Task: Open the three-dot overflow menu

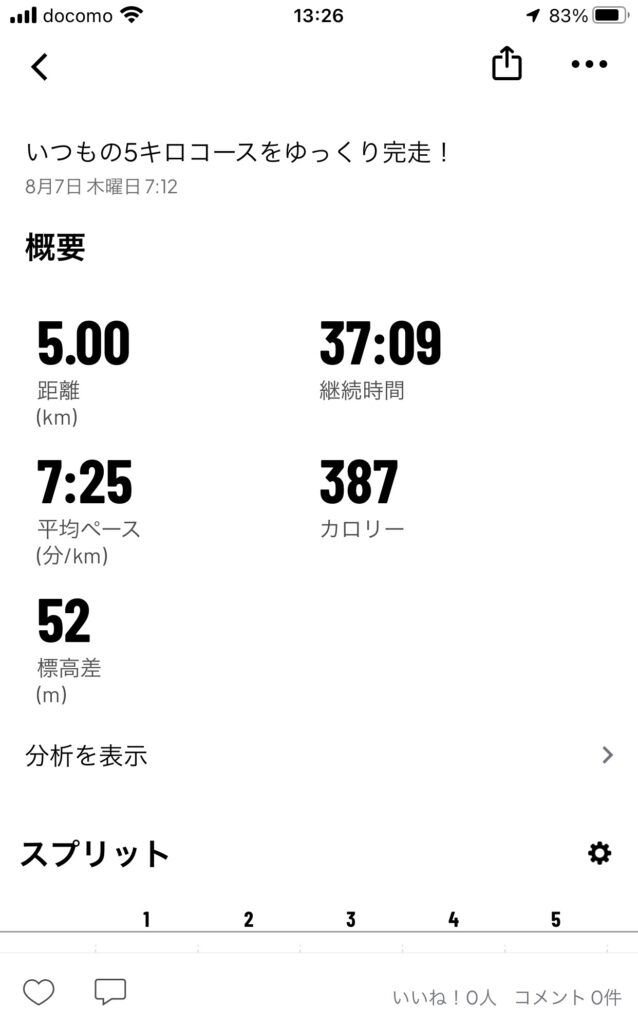Action: 589,64
